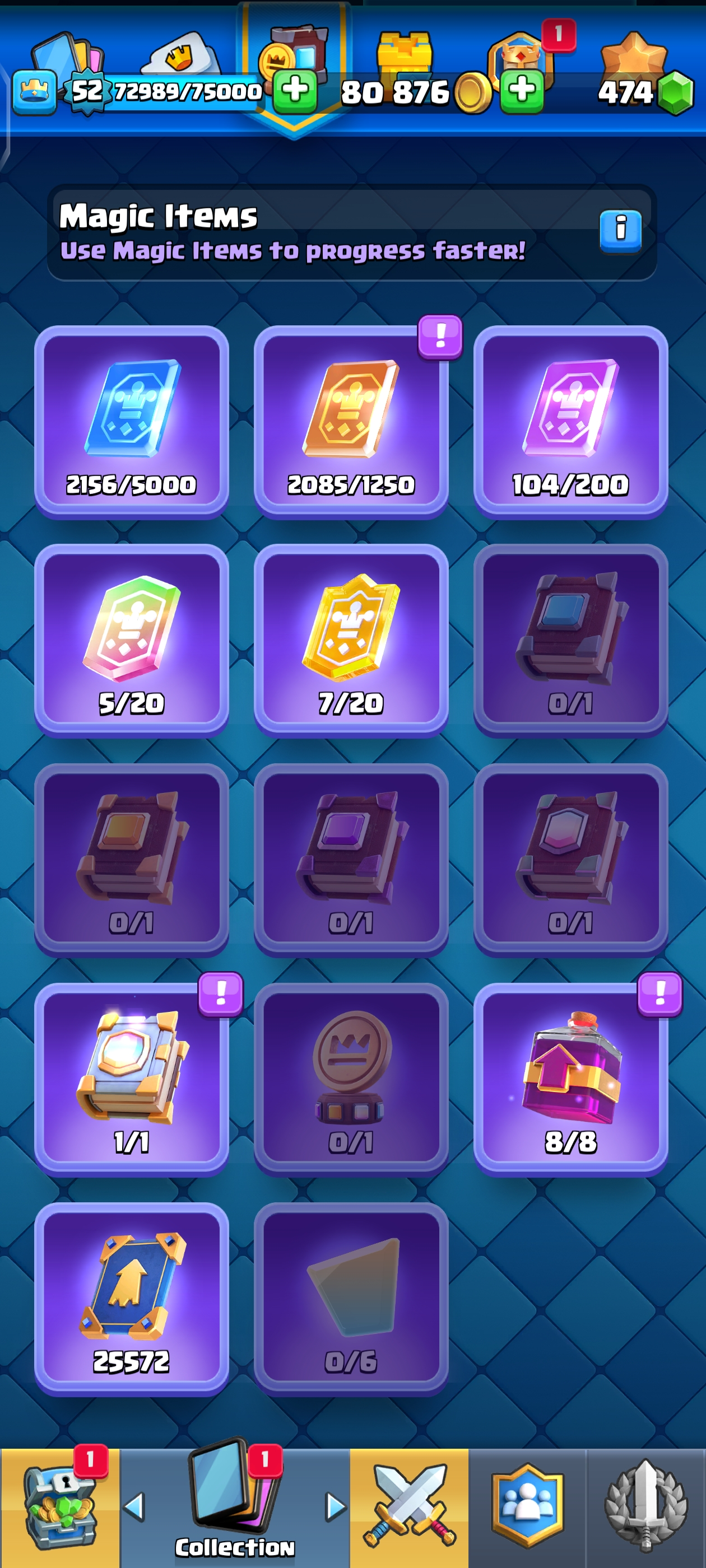Add more gold with the plus button
The image size is (706, 1568).
pyautogui.click(x=522, y=91)
